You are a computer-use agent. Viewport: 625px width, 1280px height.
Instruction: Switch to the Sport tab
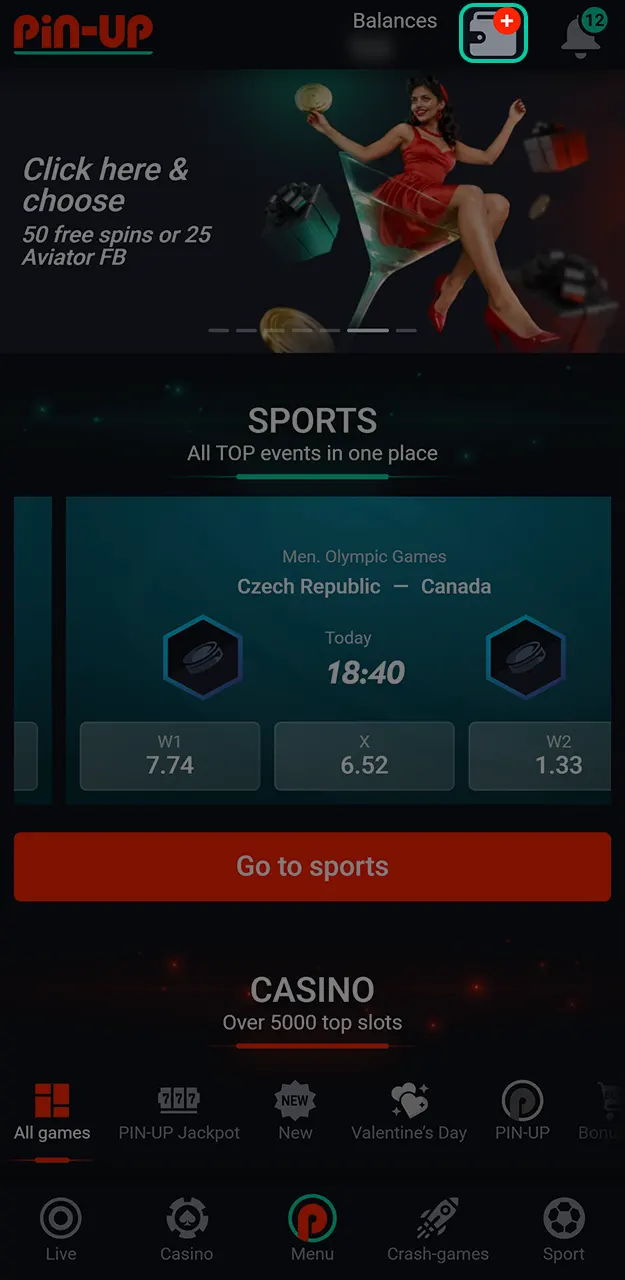coord(564,1230)
